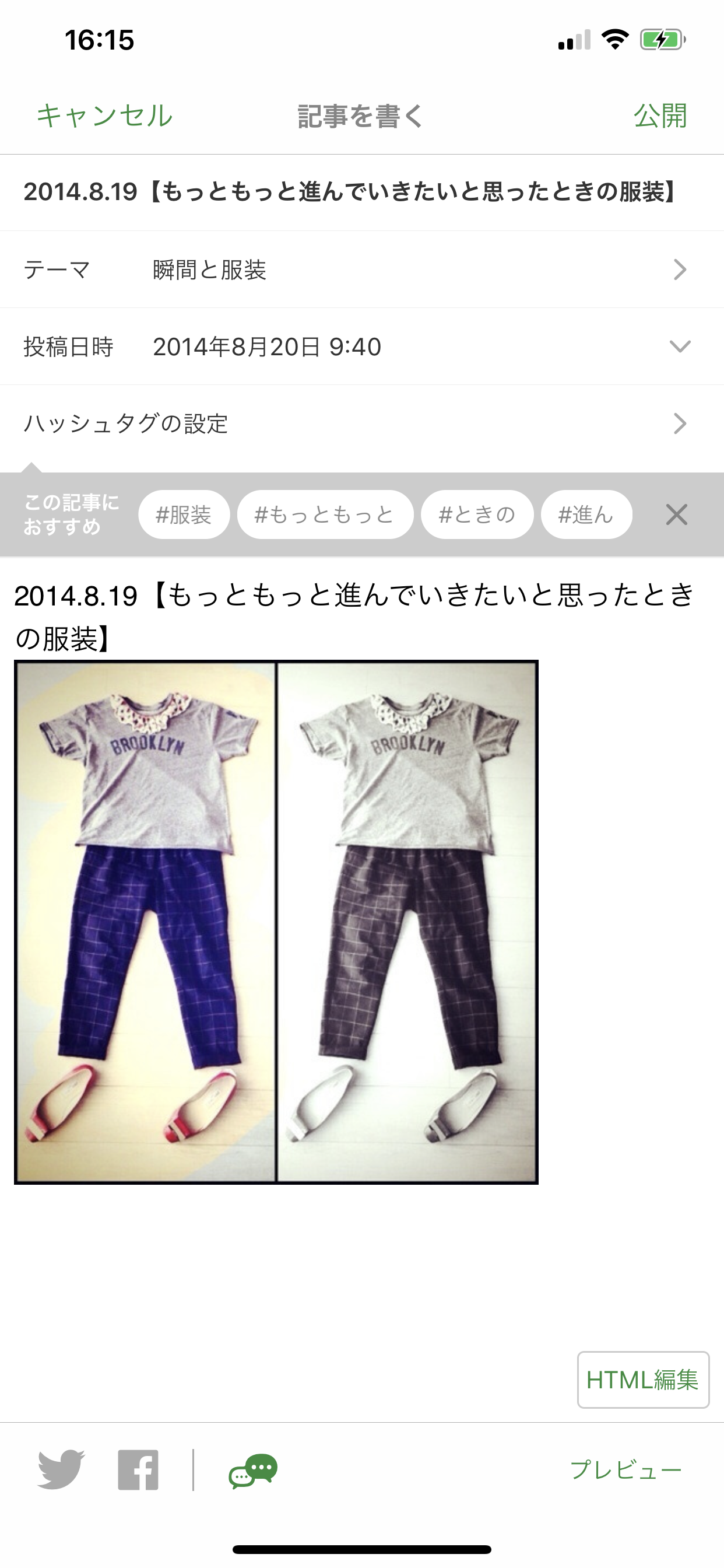The height and width of the screenshot is (1568, 724).
Task: Open the green comment settings icon
Action: 252,1471
